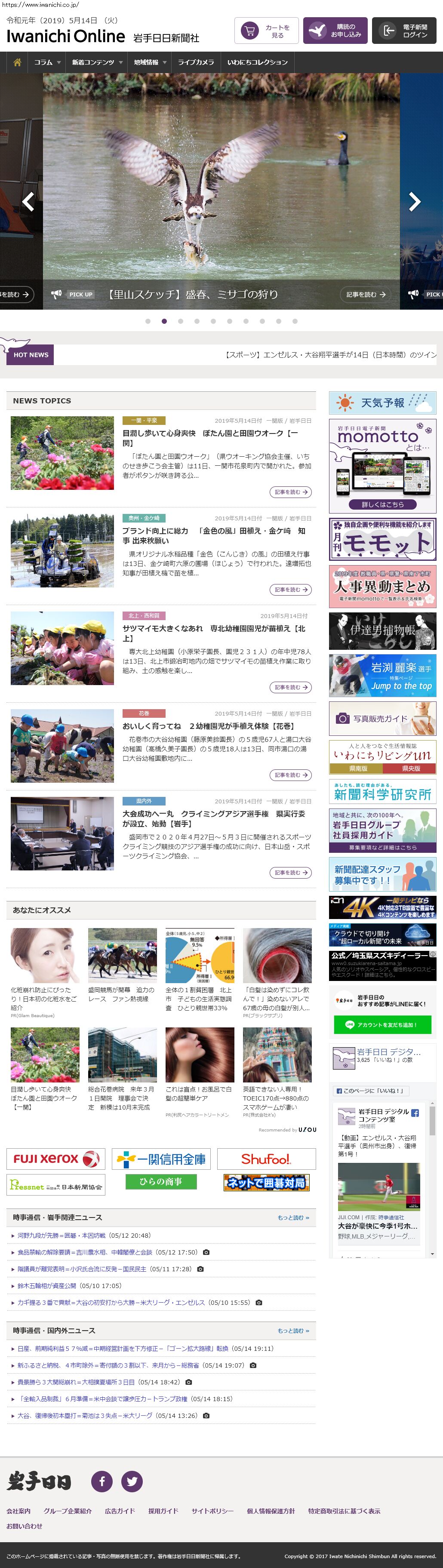Open the Facebook icon in the footer
The width and height of the screenshot is (443, 1568).
coord(102,1480)
